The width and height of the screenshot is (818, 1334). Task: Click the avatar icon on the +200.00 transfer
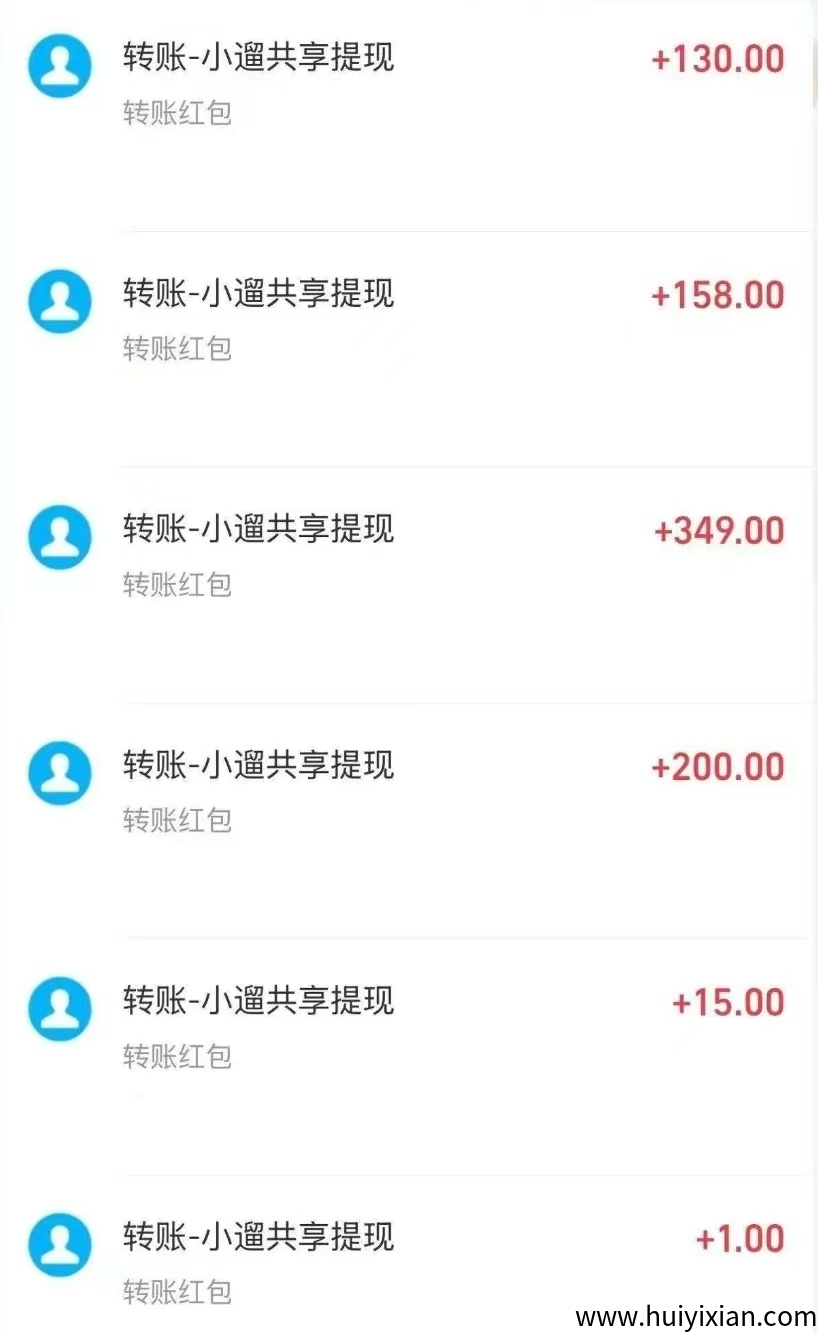tap(59, 772)
